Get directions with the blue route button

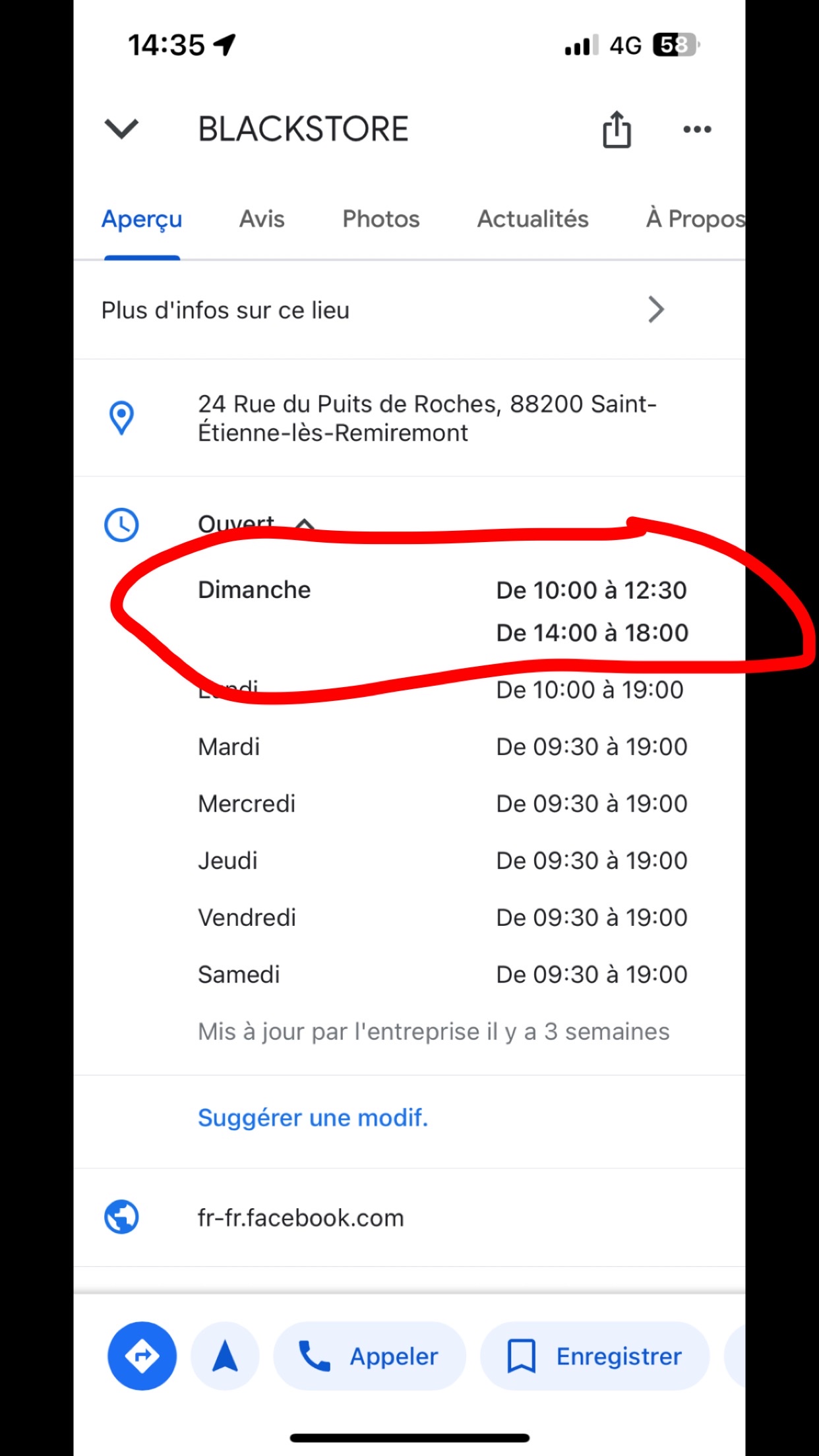pos(142,1356)
